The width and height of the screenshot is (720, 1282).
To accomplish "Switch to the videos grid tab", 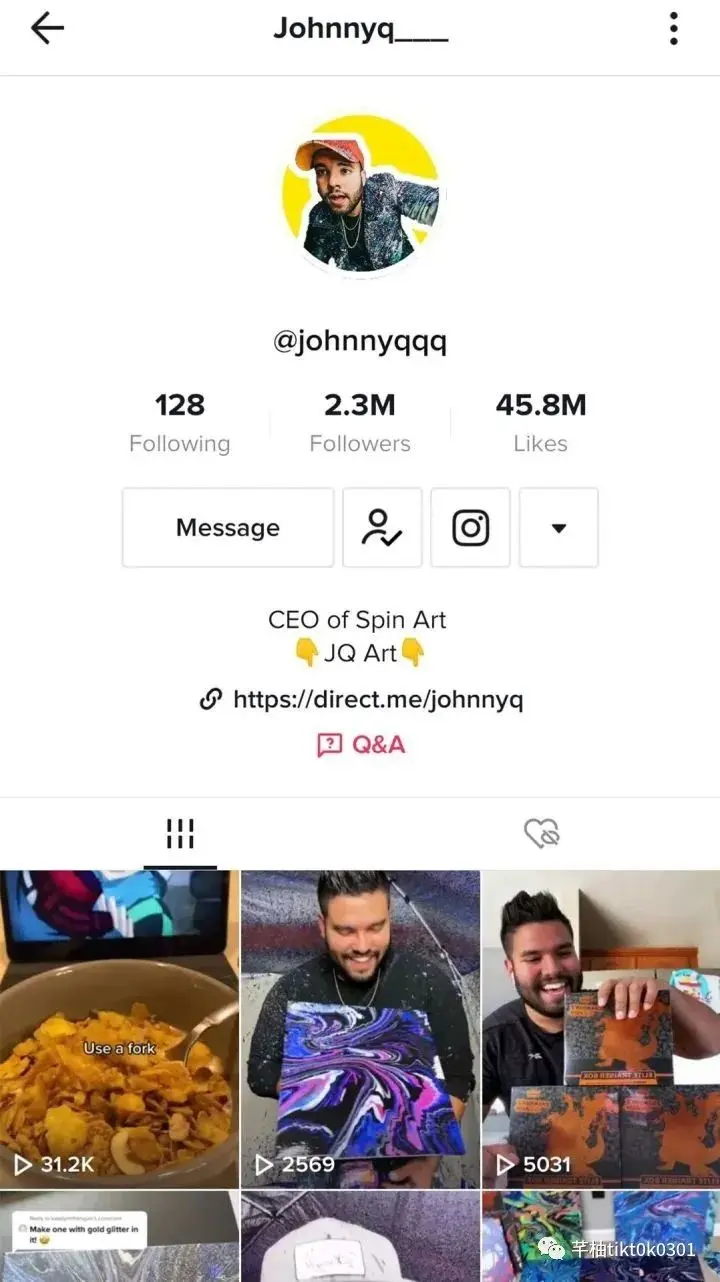I will pos(180,833).
